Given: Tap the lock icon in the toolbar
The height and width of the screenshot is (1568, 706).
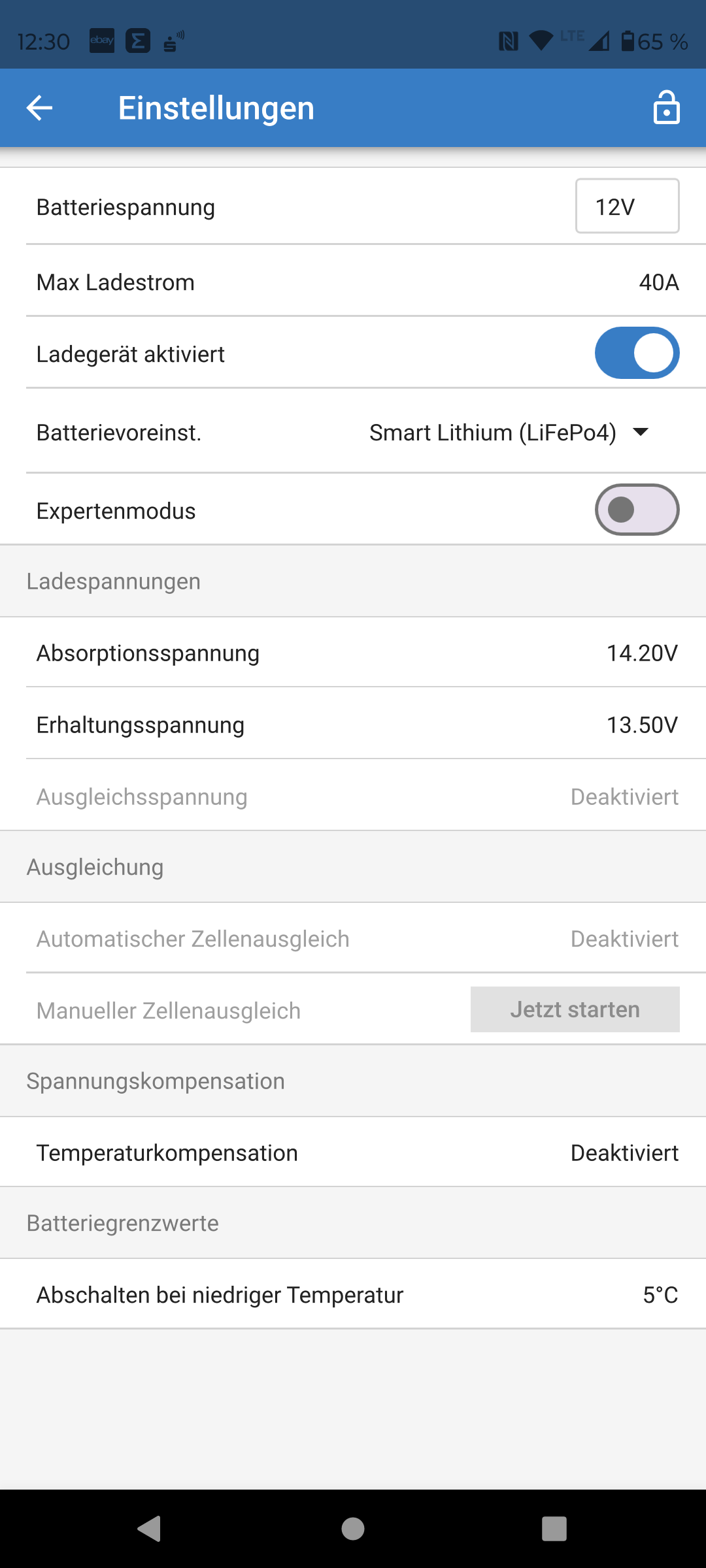Looking at the screenshot, I should (x=666, y=108).
